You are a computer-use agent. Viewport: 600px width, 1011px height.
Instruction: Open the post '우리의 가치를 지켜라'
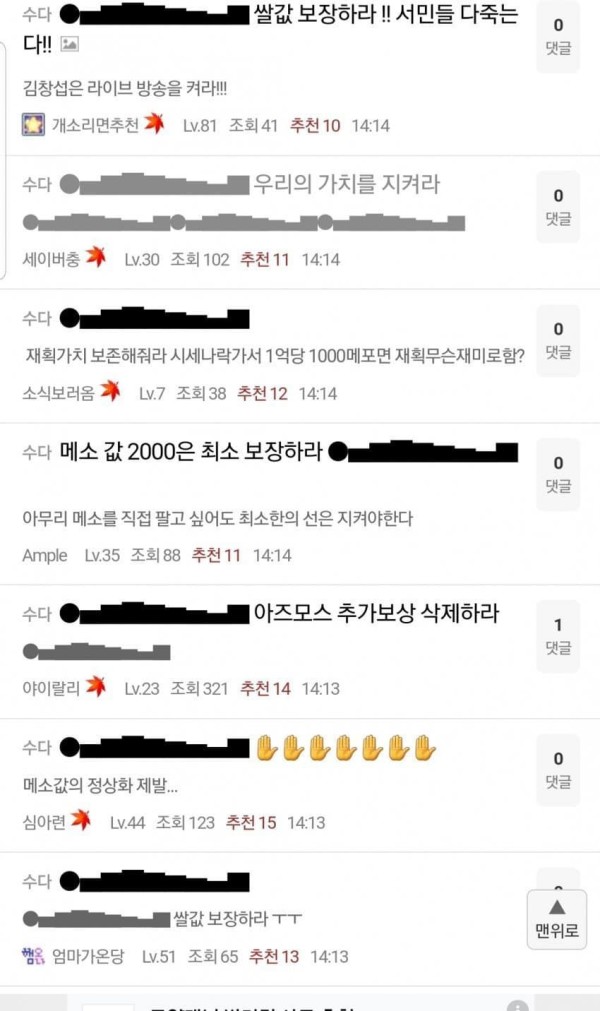347,185
